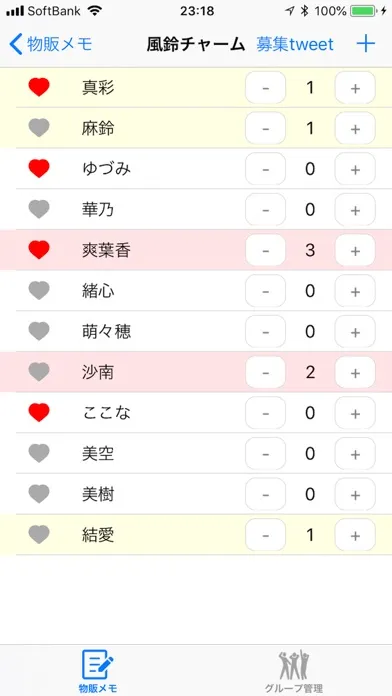
Task: Open the 募集tweet link
Action: click(295, 44)
